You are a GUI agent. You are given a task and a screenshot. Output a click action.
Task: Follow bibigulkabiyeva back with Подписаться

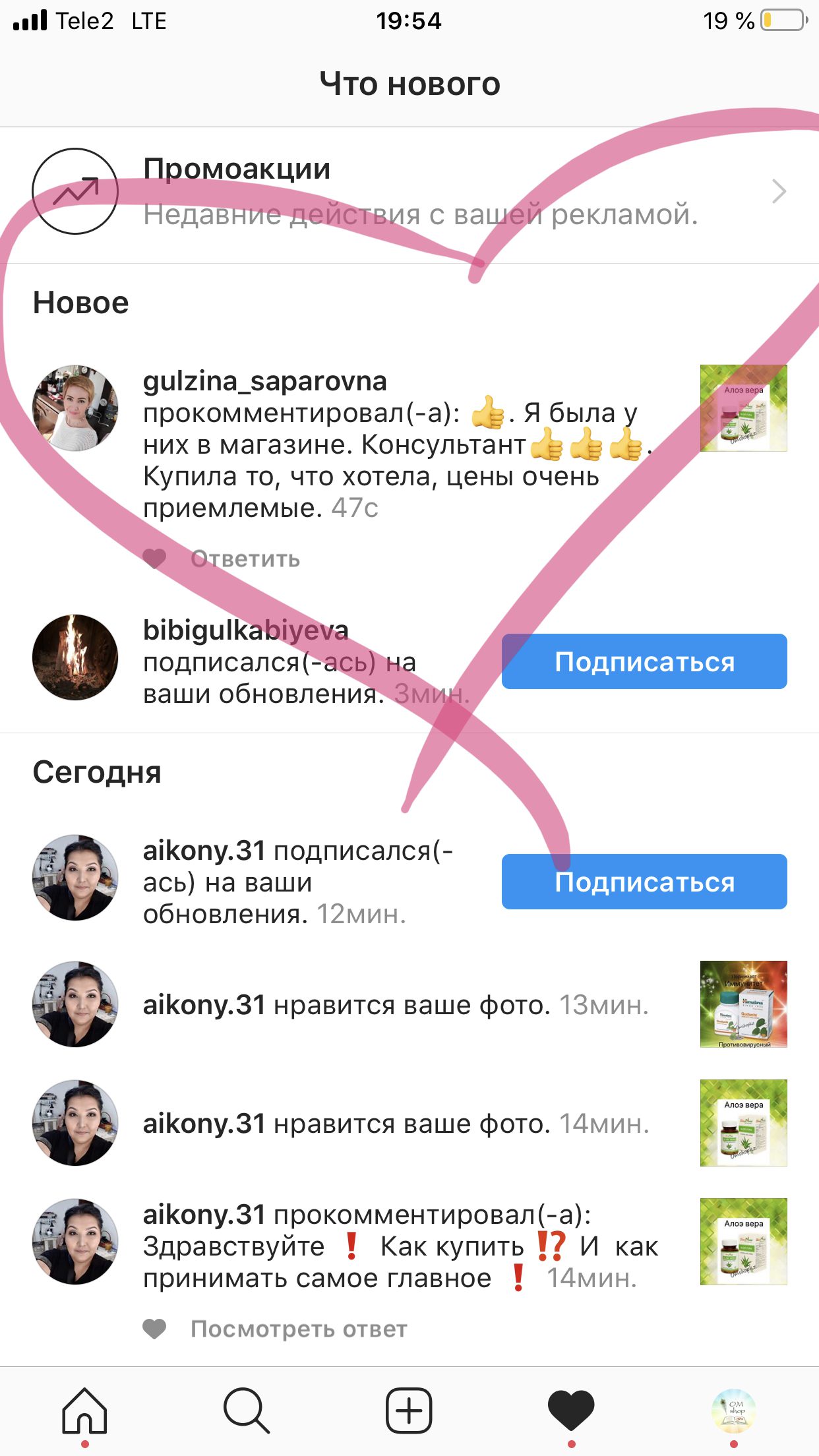click(x=644, y=661)
